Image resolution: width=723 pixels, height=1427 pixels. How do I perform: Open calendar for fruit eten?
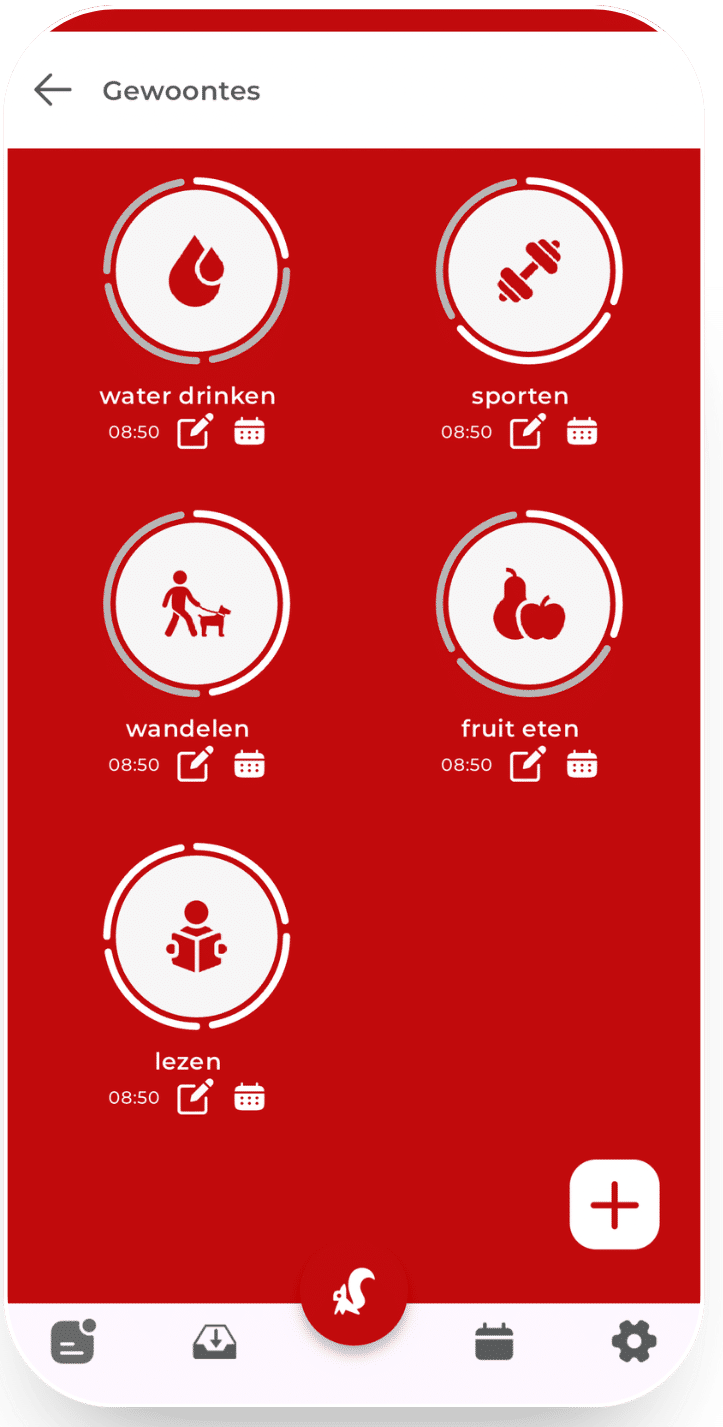(582, 765)
